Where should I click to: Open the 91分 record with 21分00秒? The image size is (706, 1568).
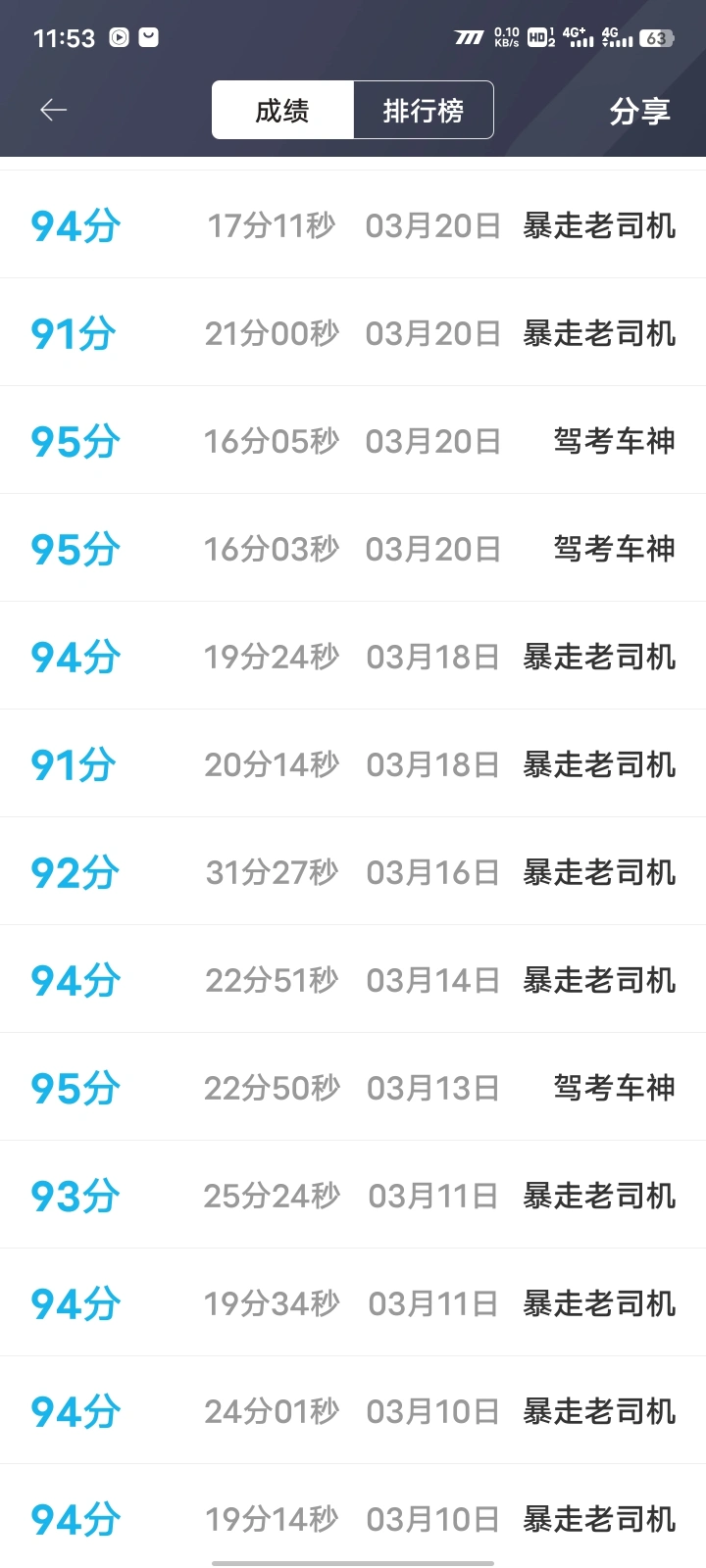353,332
